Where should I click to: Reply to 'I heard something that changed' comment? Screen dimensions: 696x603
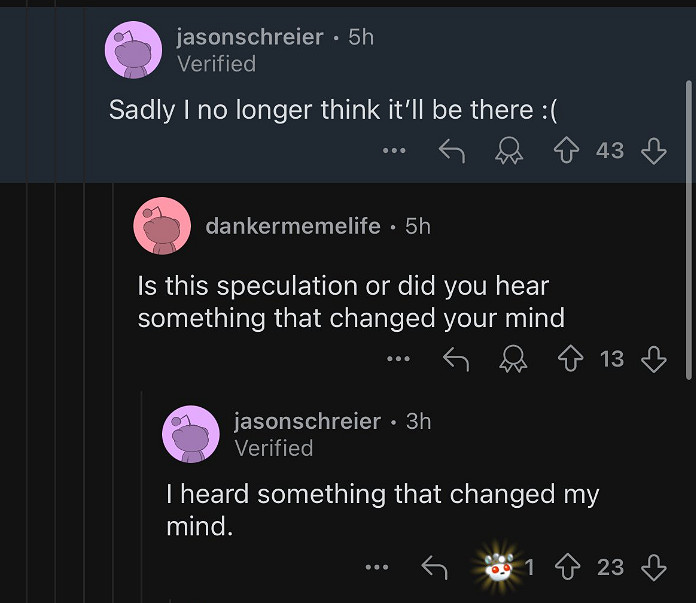coord(434,568)
